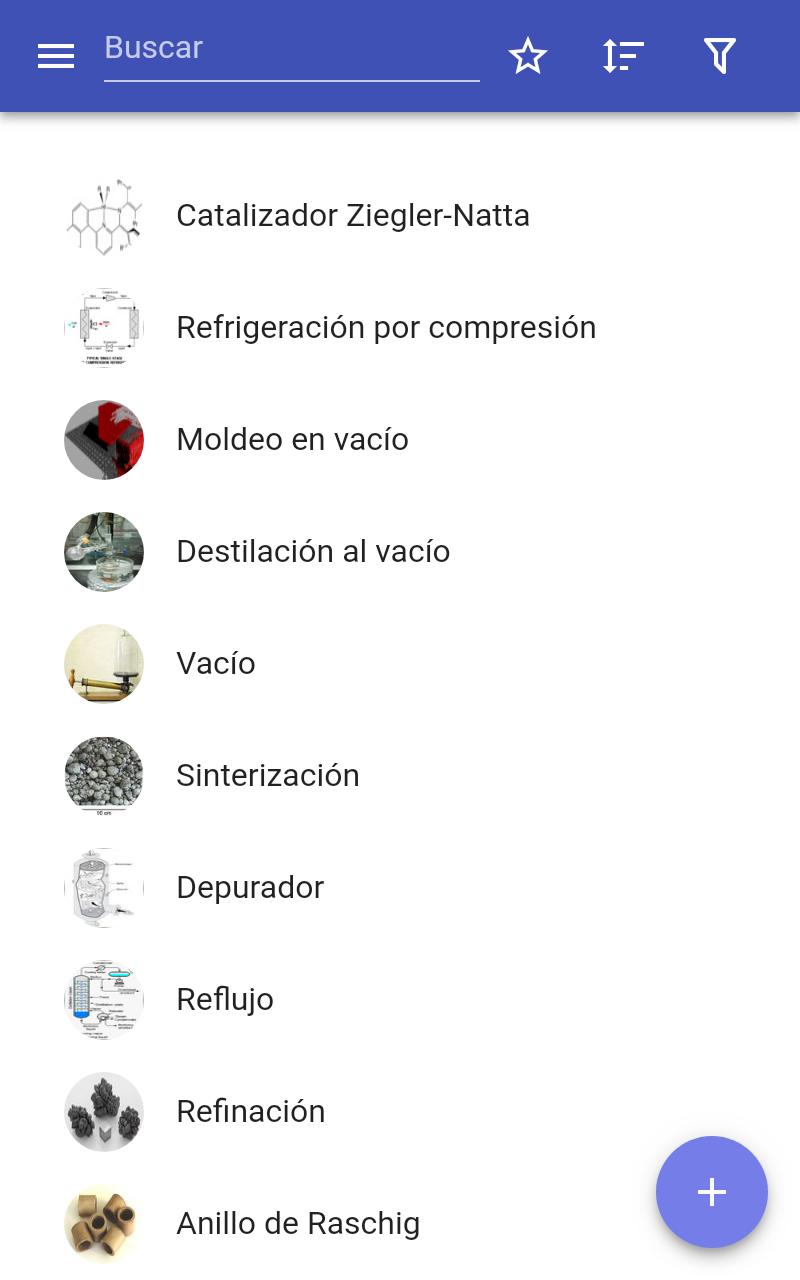
Task: Select the Moldeo en vacío item
Action: [x=400, y=440]
